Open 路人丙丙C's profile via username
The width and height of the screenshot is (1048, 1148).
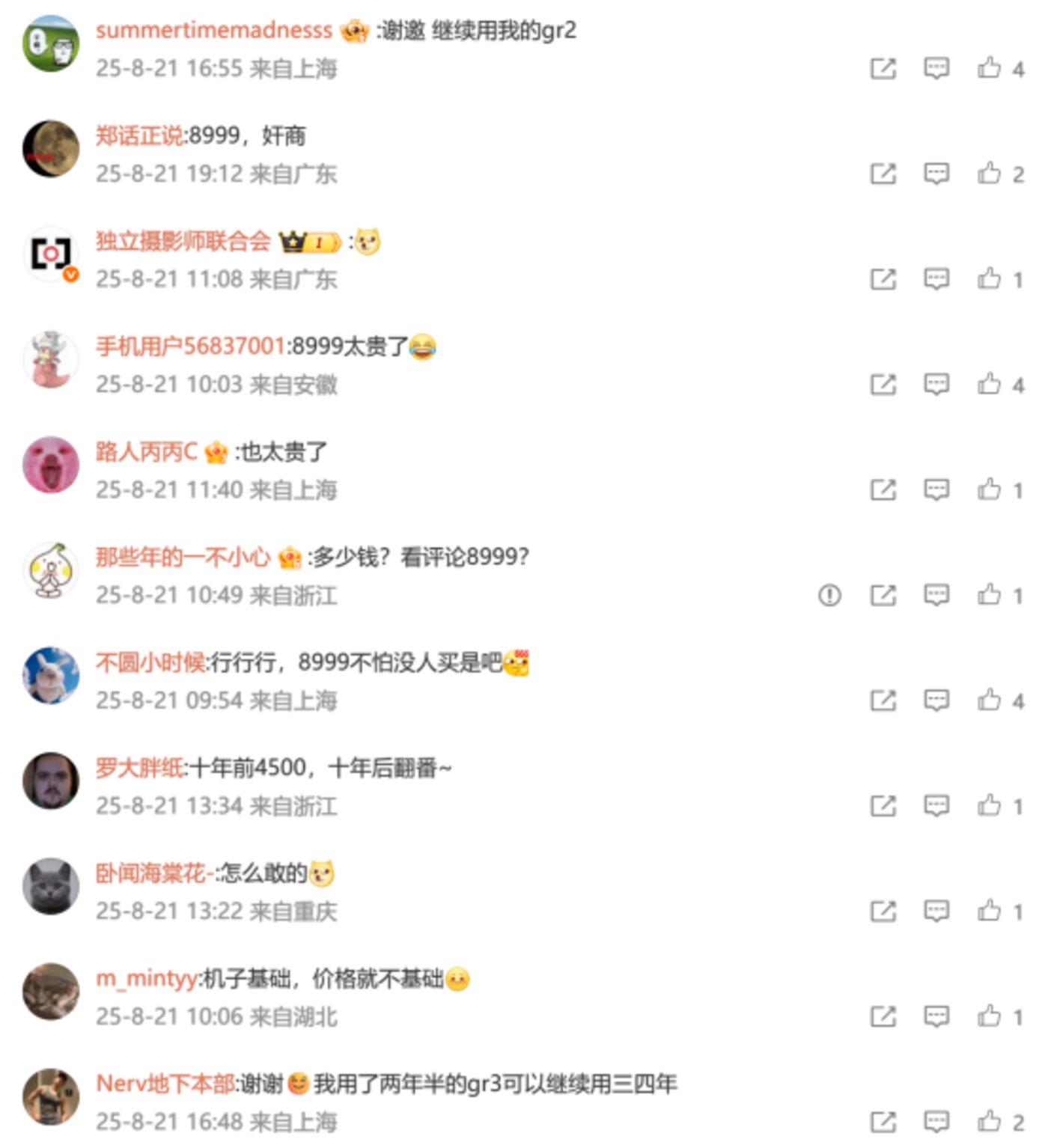pos(146,452)
